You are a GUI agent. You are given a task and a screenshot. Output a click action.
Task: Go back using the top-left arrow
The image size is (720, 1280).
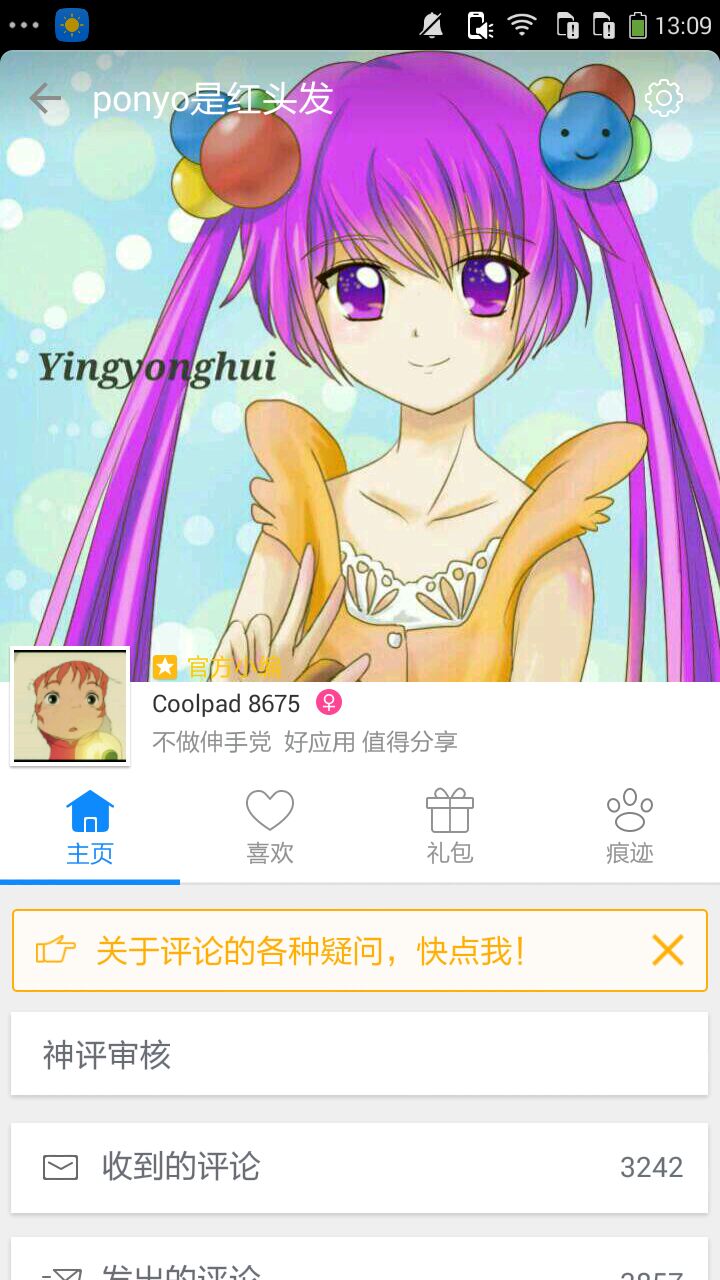tap(45, 98)
